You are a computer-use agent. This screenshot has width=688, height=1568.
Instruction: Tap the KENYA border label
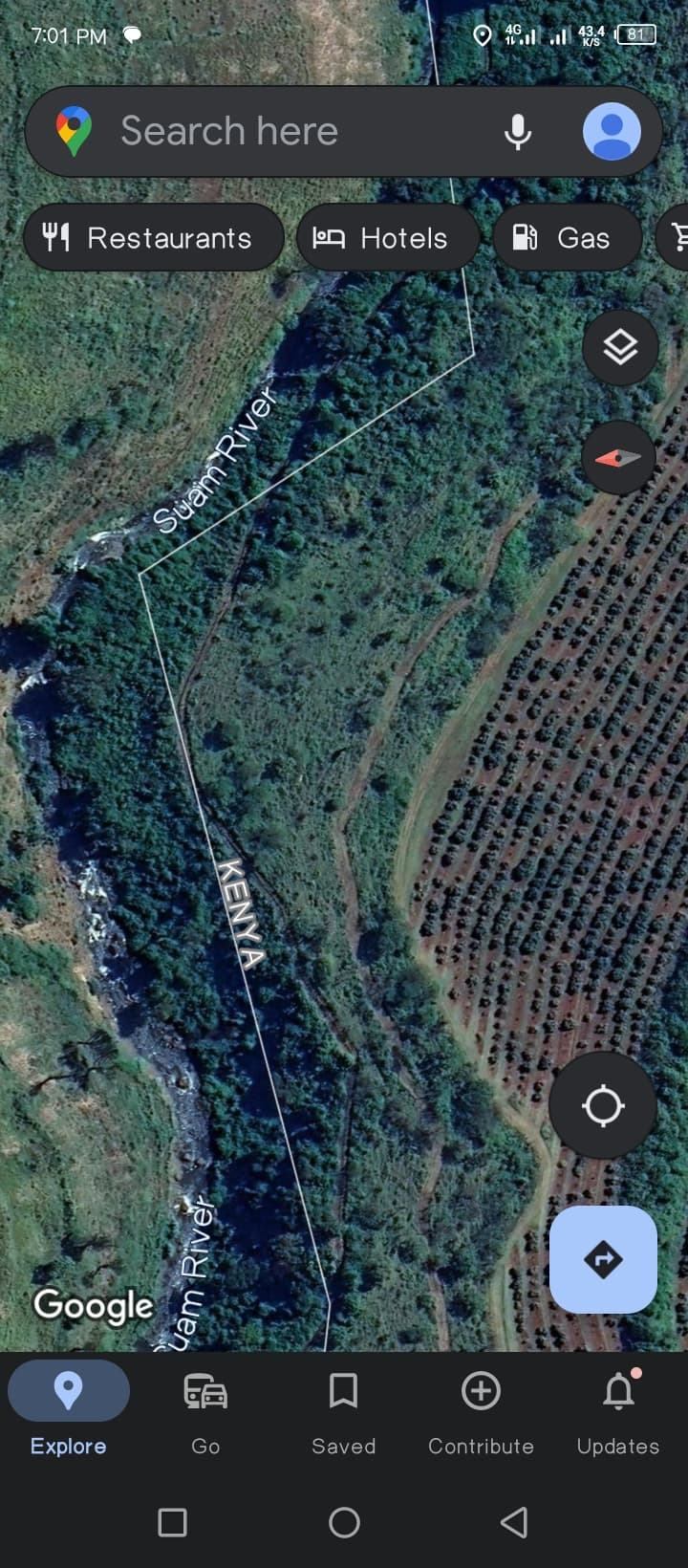pos(238,911)
